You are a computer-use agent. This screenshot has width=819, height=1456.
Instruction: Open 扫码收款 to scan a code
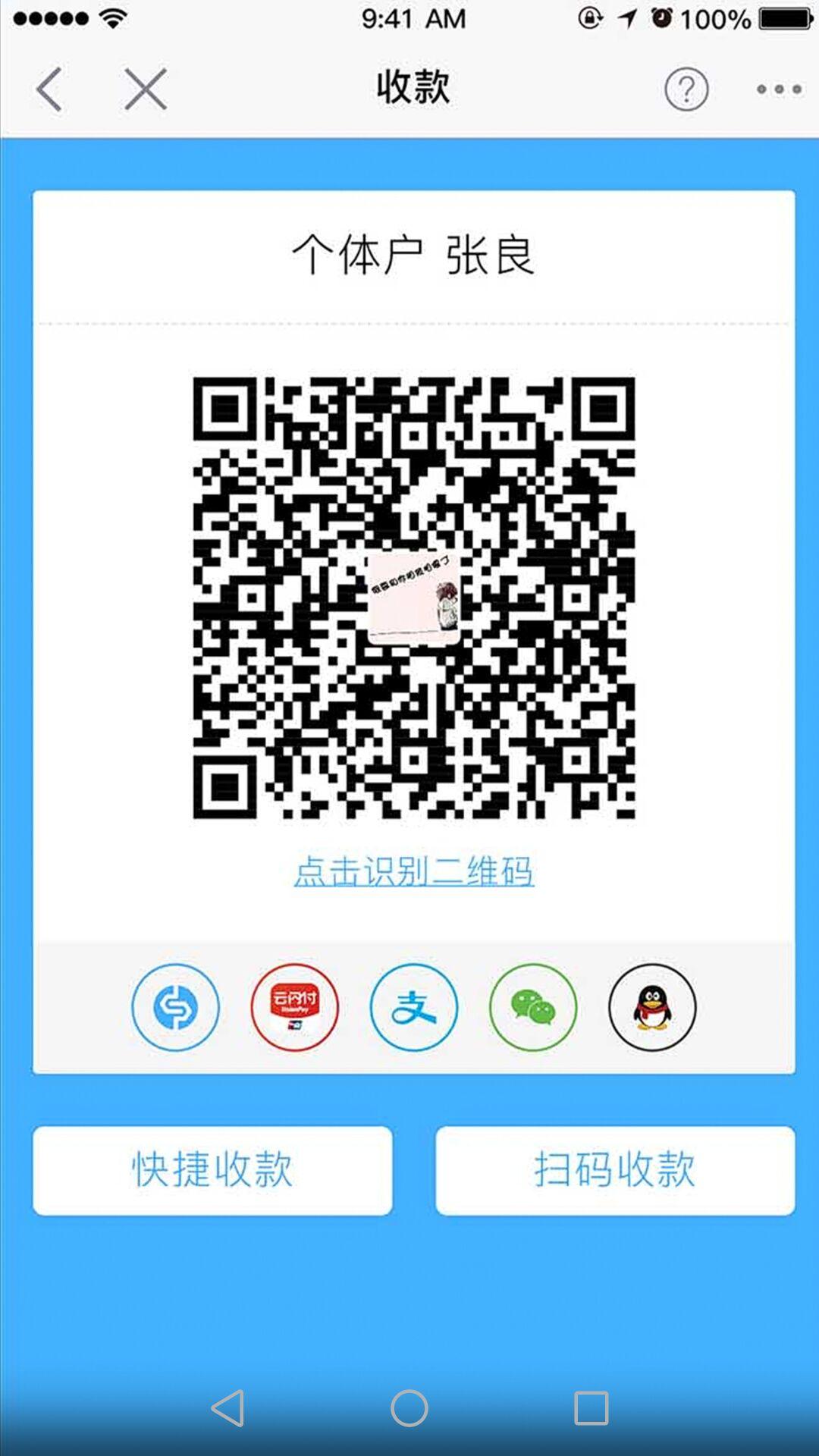point(615,1170)
